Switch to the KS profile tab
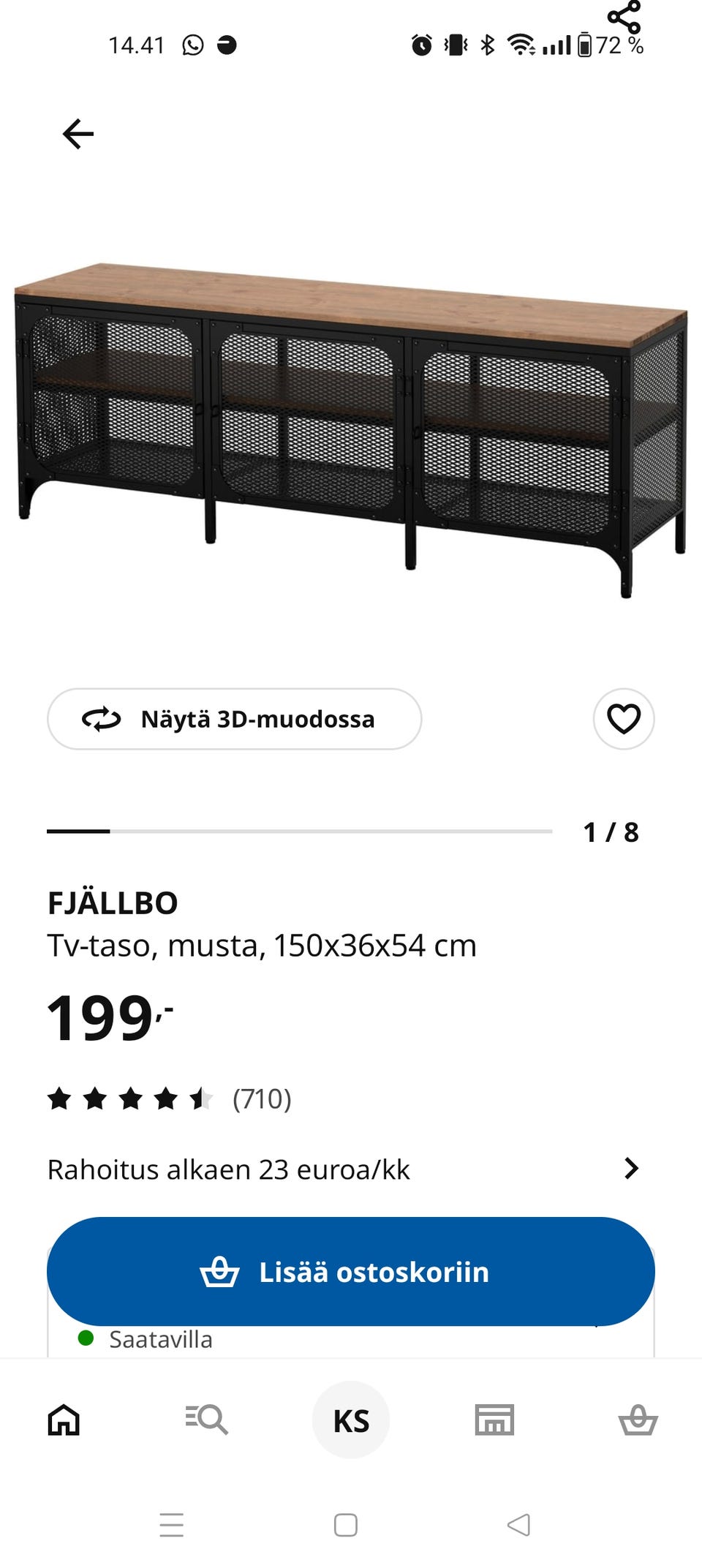This screenshot has width=702, height=1568. (x=350, y=1420)
